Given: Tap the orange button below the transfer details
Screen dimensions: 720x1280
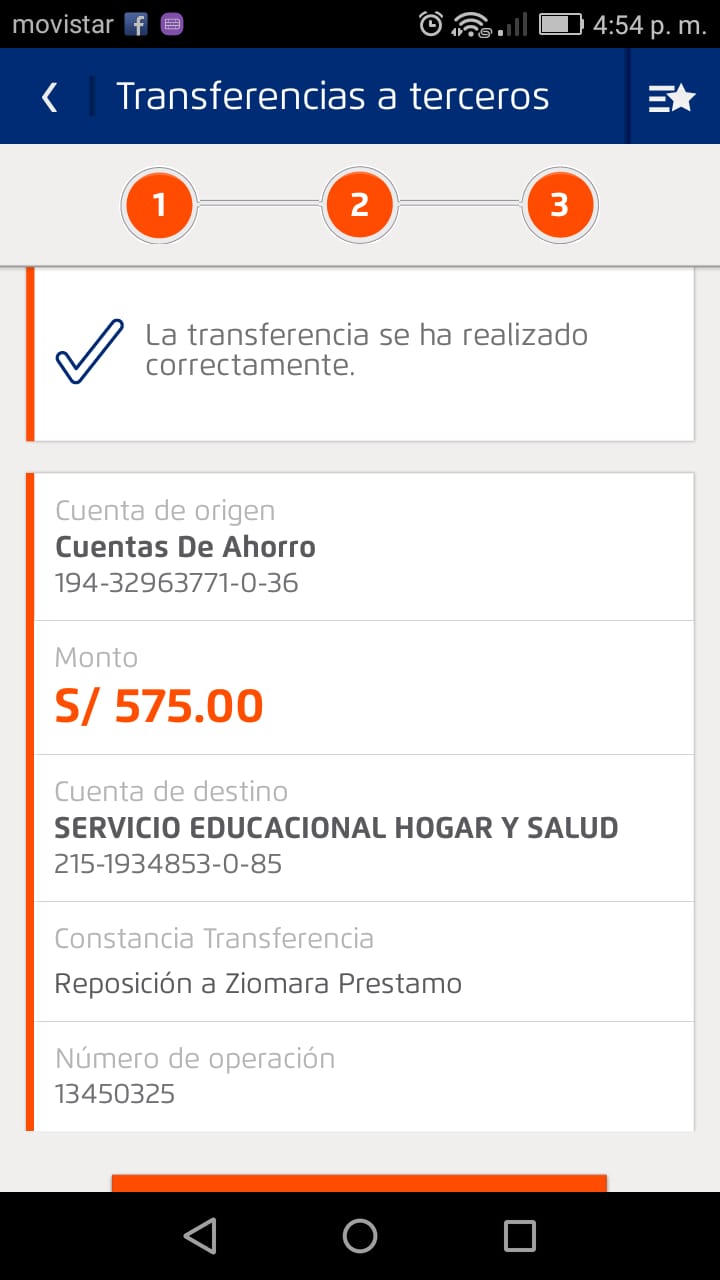Looking at the screenshot, I should coord(359,1183).
